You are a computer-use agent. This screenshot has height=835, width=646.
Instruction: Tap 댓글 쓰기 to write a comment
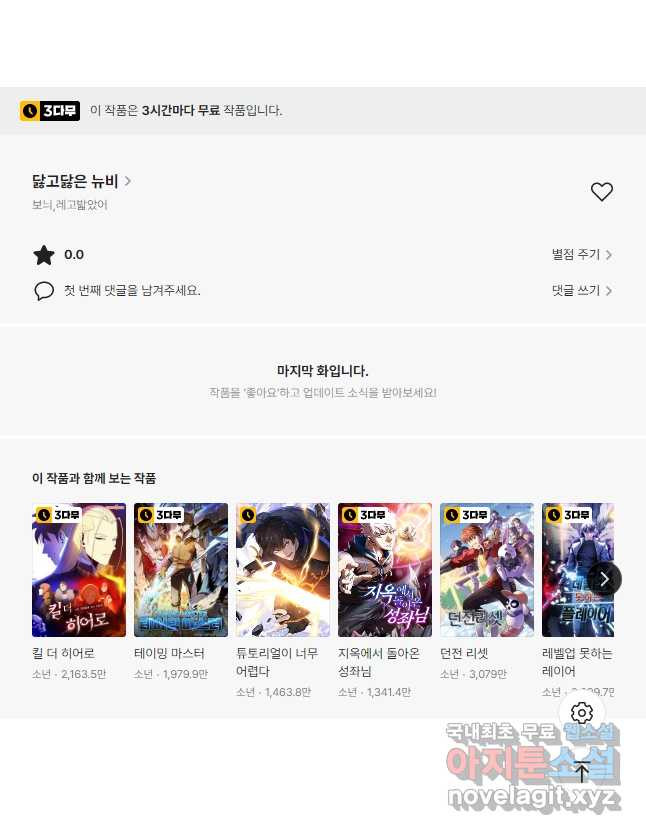tap(581, 291)
